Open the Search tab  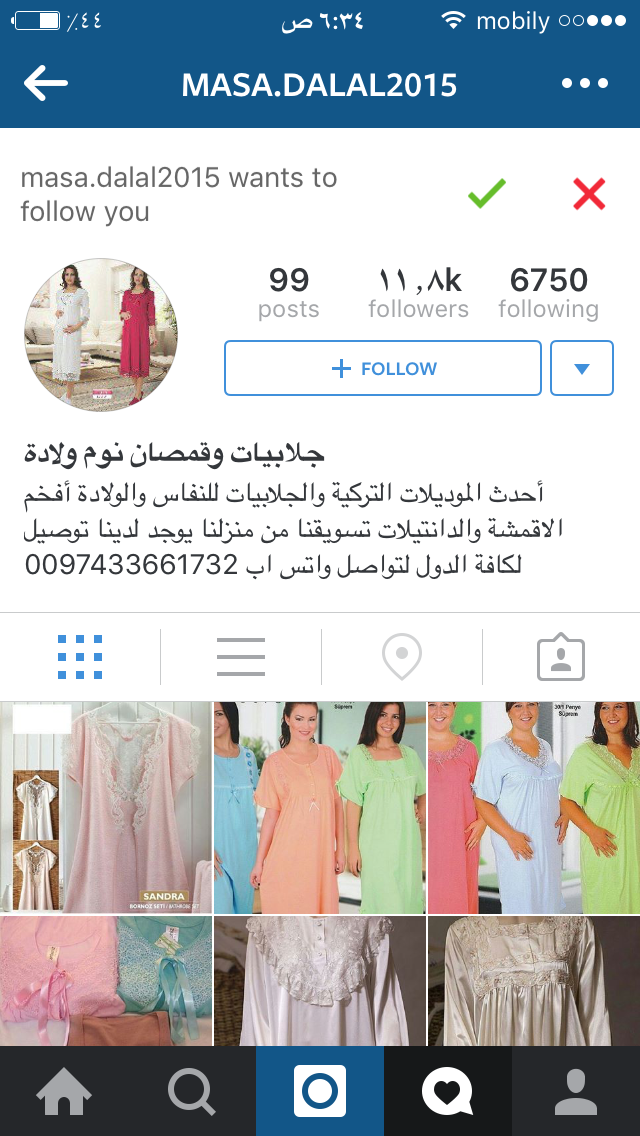tap(192, 1091)
